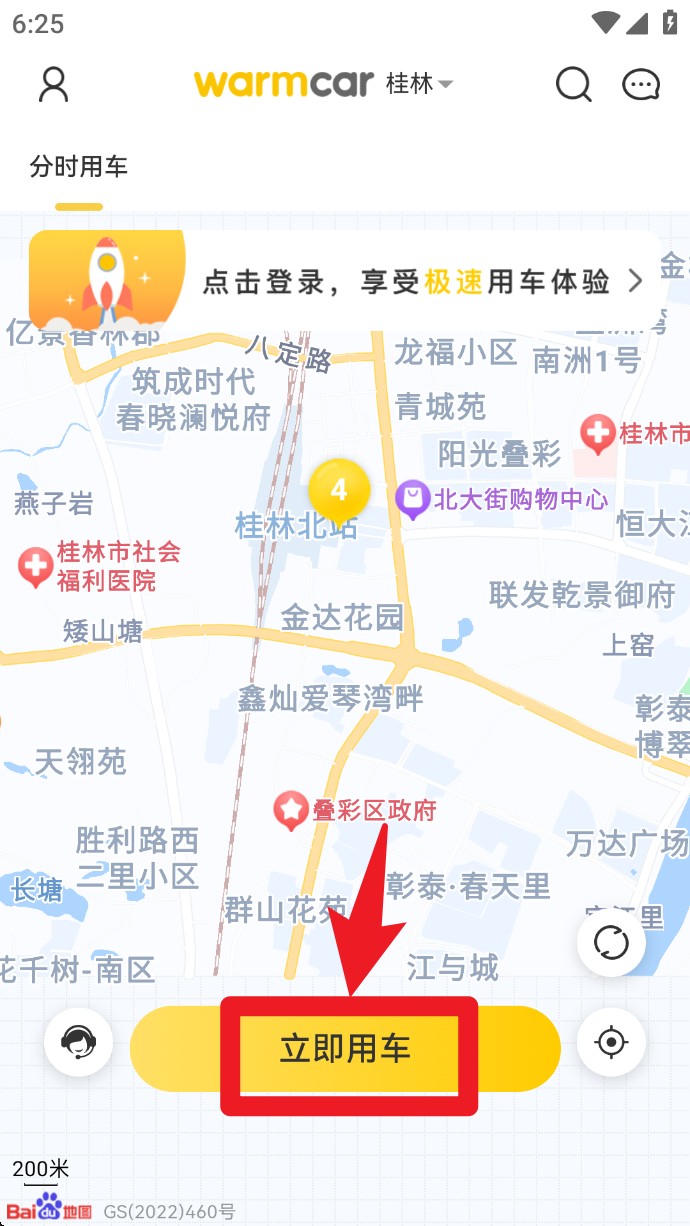Contact customer service via the headset icon
Screen dimensions: 690x1226
(x=78, y=1042)
